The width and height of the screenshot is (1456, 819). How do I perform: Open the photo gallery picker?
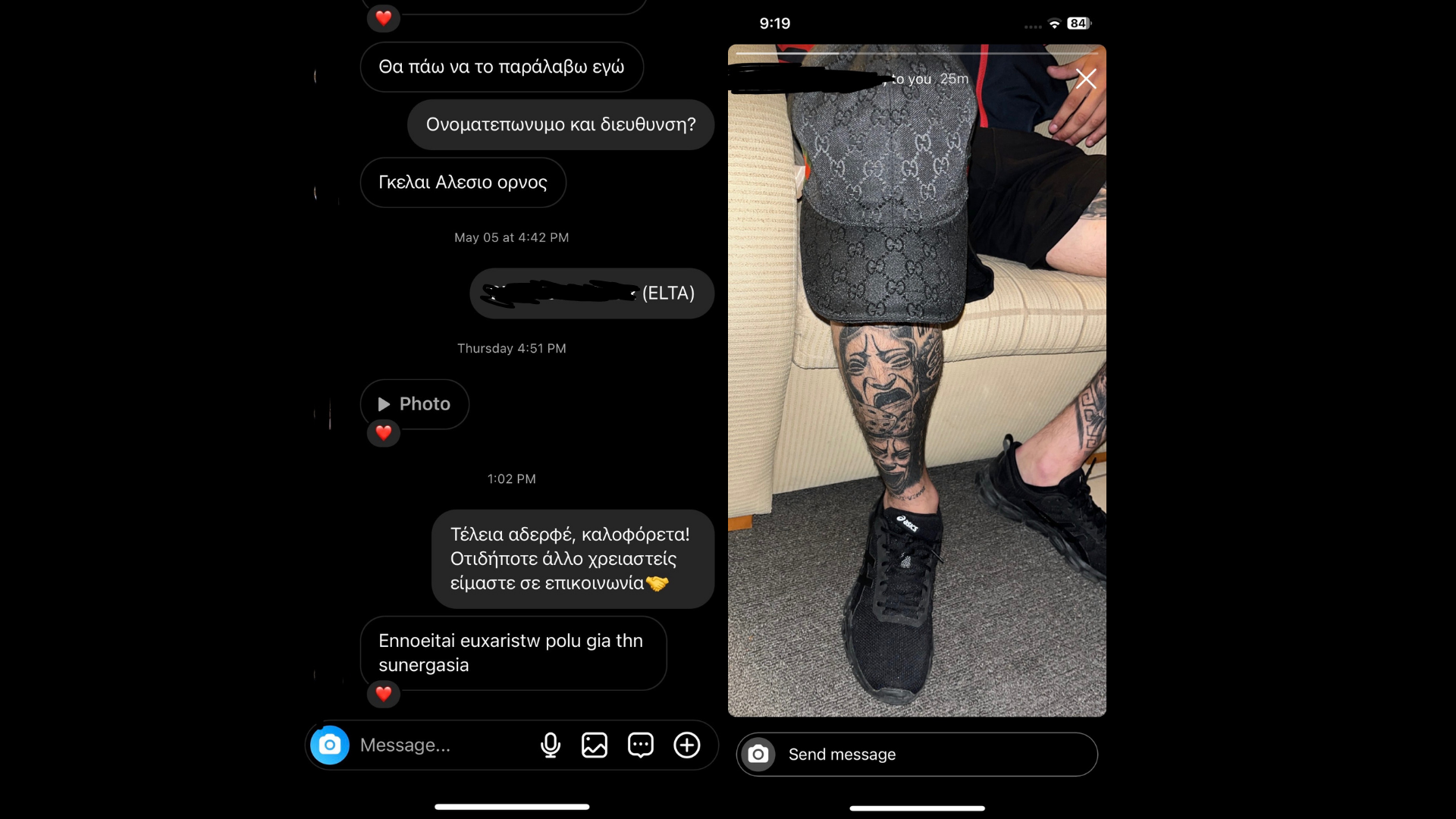(595, 745)
